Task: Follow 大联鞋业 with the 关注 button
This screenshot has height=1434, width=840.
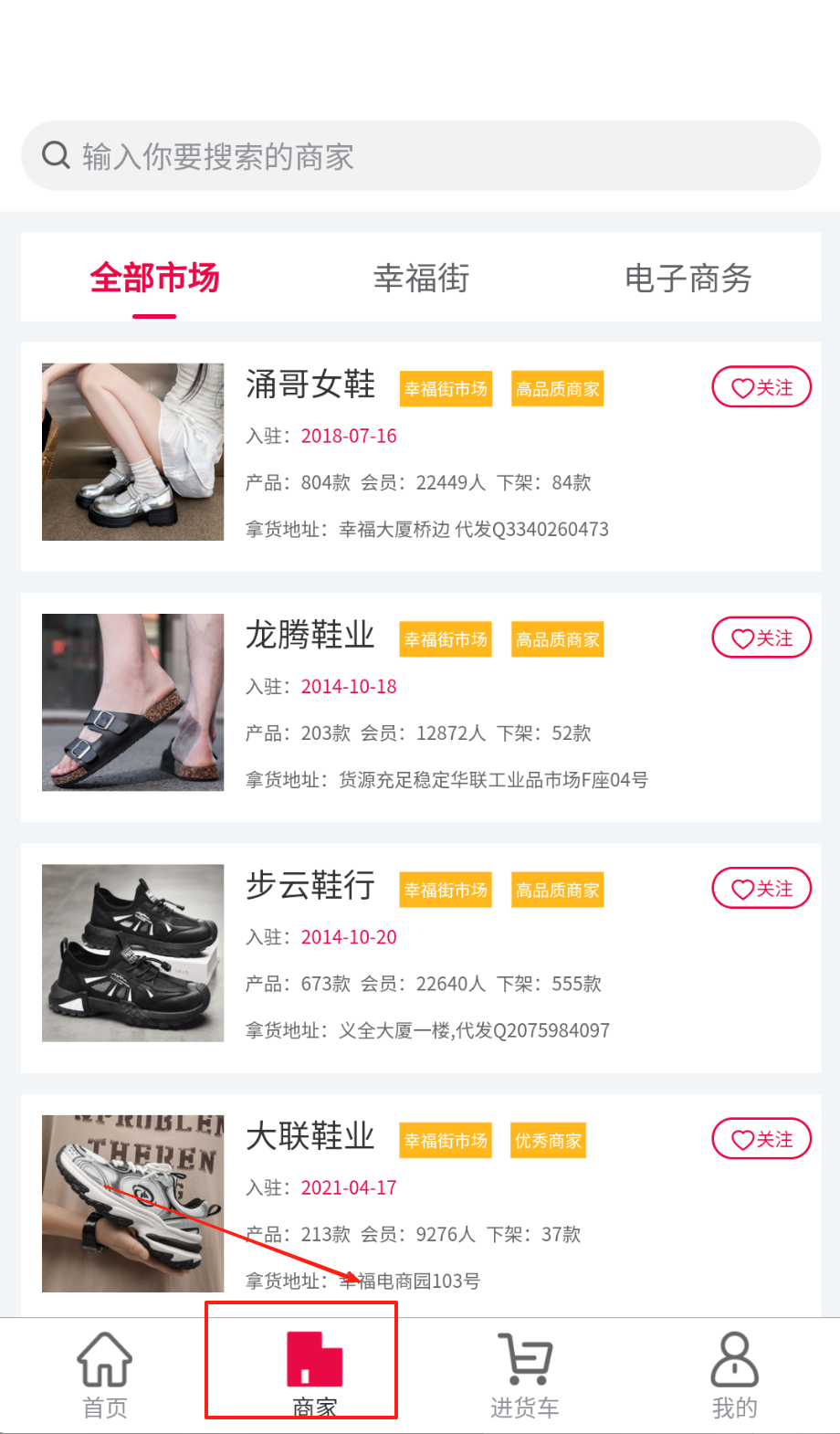Action: coord(761,1139)
